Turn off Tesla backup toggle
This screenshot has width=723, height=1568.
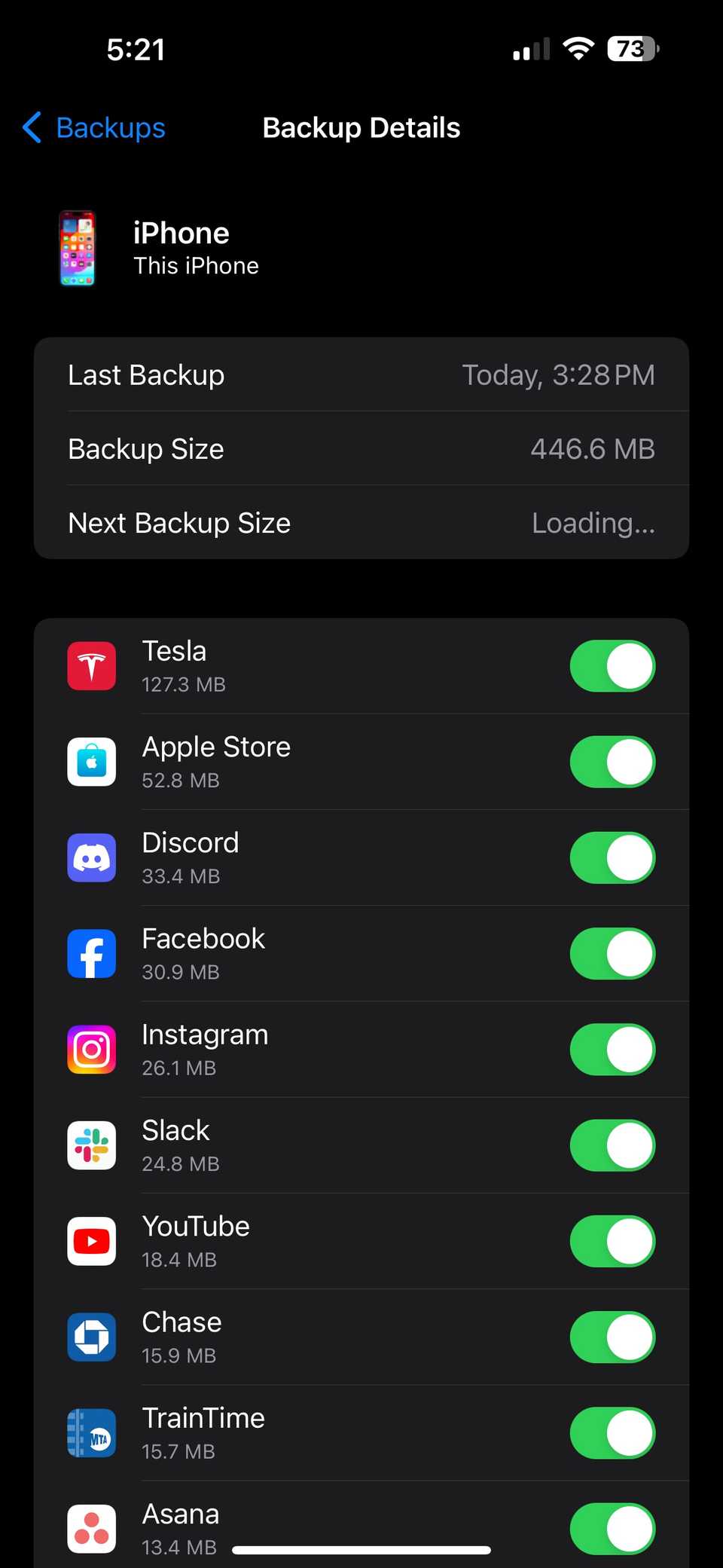pos(612,666)
